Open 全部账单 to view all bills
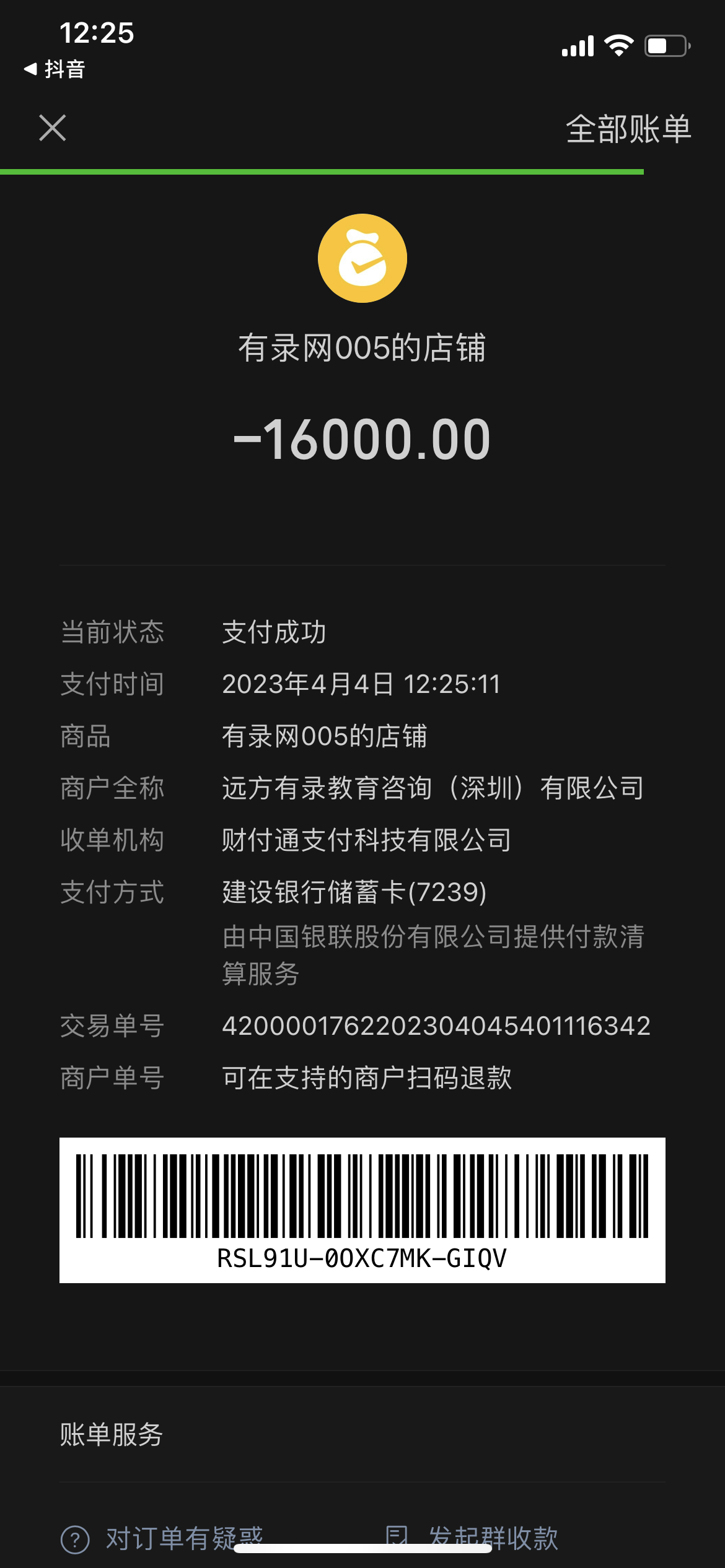725x1568 pixels. pos(628,129)
